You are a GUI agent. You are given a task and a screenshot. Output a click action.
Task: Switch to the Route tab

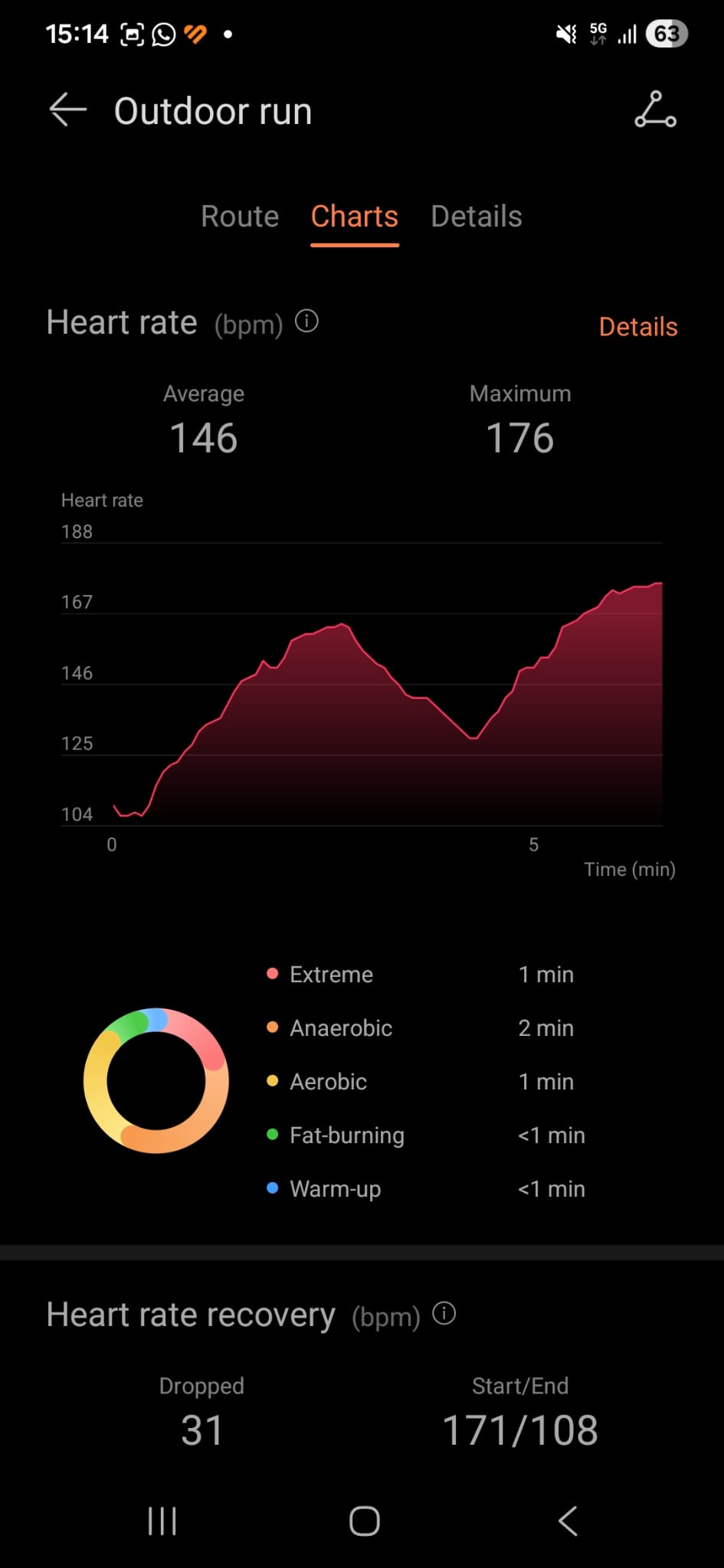[x=240, y=217]
